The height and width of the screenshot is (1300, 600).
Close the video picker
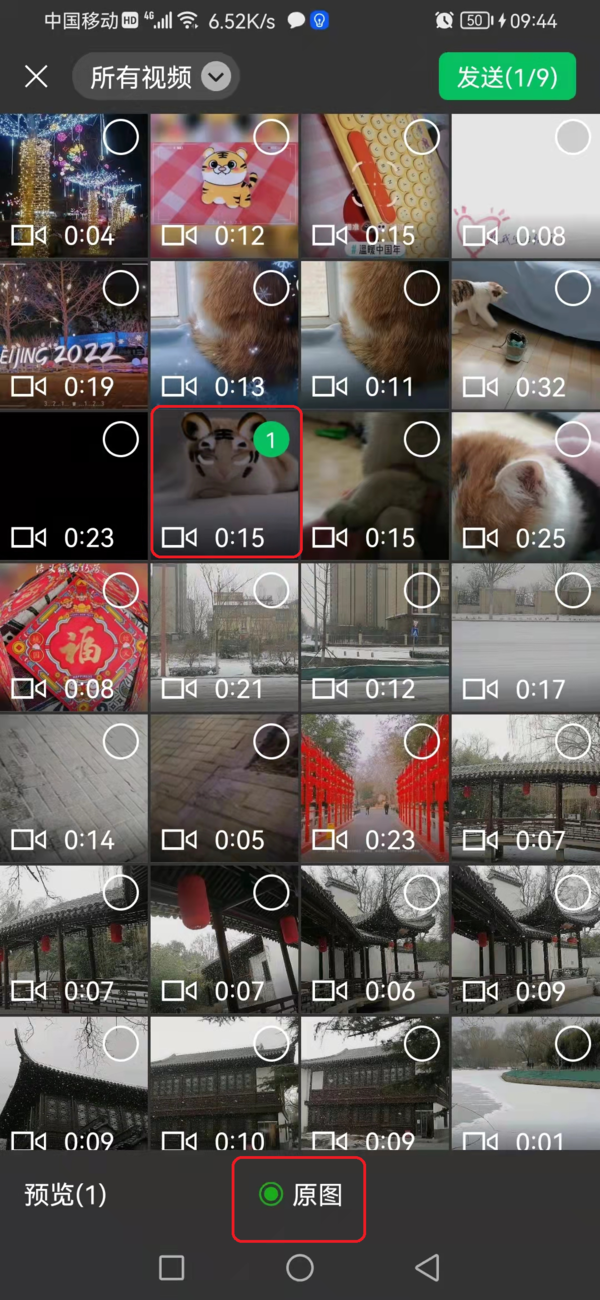tap(36, 77)
